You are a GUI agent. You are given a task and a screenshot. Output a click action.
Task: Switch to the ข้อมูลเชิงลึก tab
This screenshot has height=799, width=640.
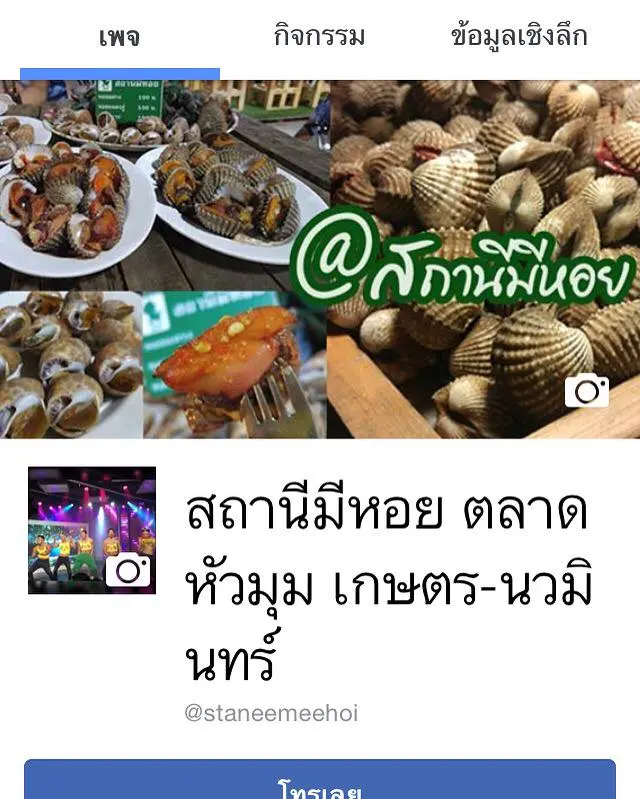click(x=518, y=38)
